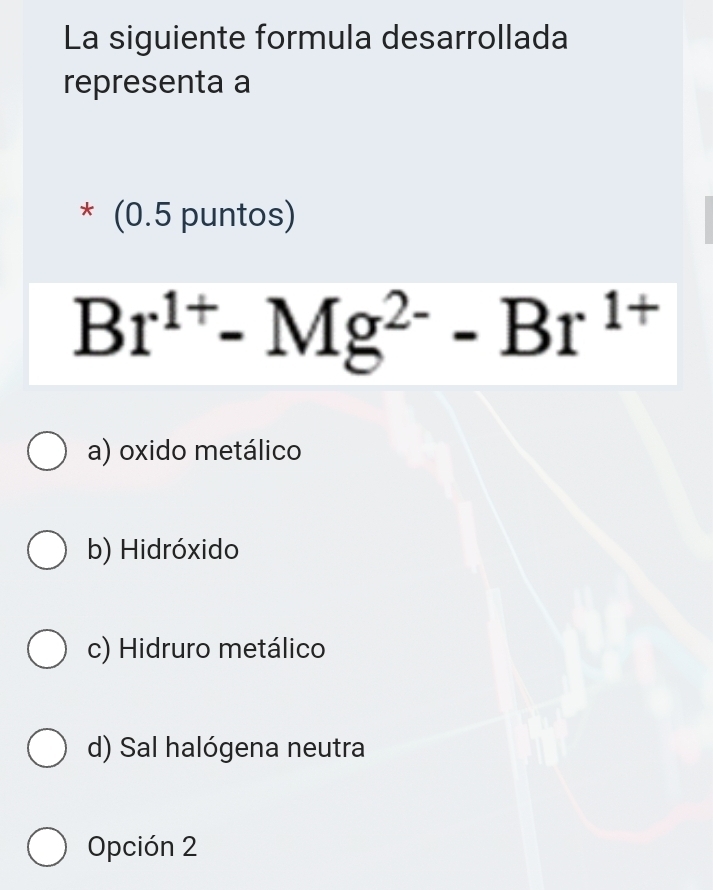
Task: Choose the b) Hidróxido answer
Action: click(x=47, y=550)
